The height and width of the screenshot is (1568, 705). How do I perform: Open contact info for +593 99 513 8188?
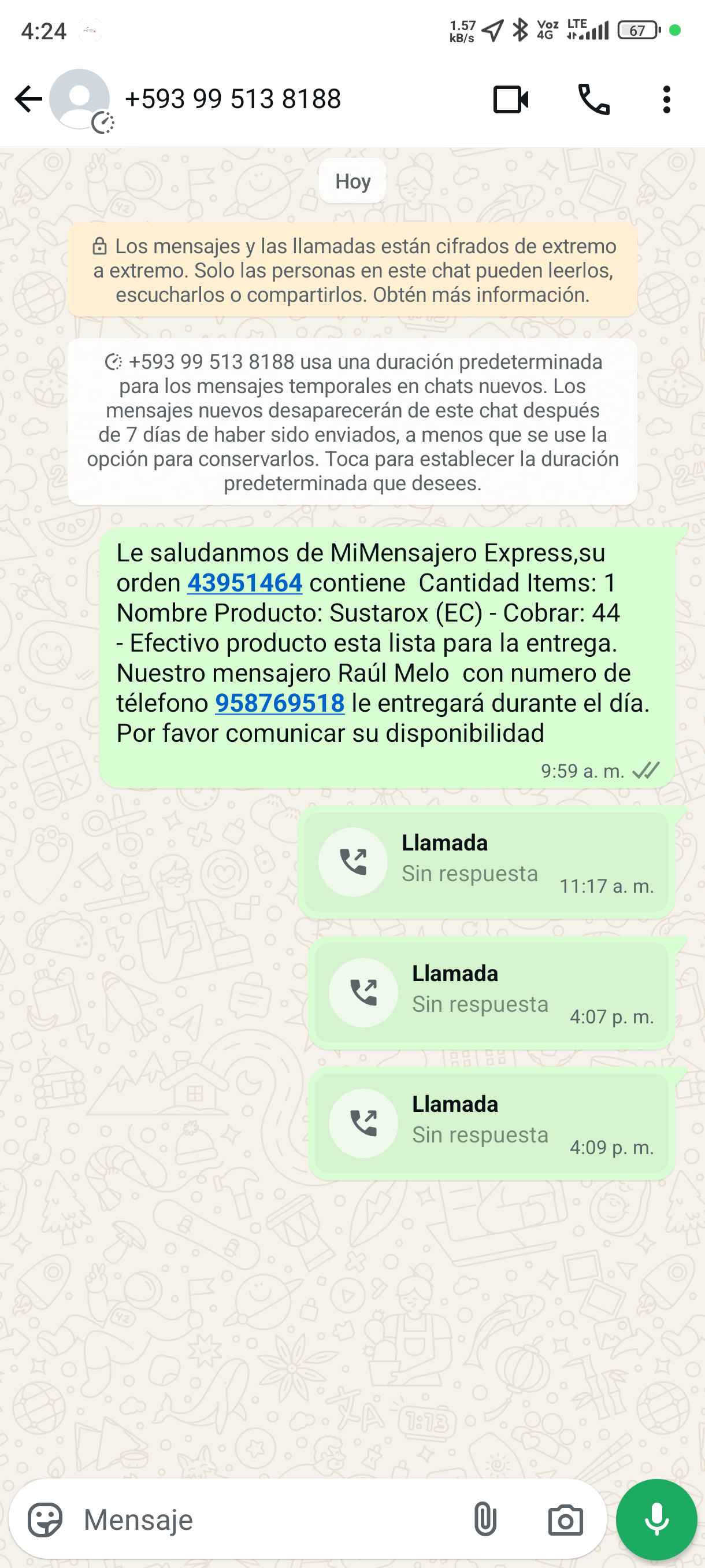[x=232, y=99]
